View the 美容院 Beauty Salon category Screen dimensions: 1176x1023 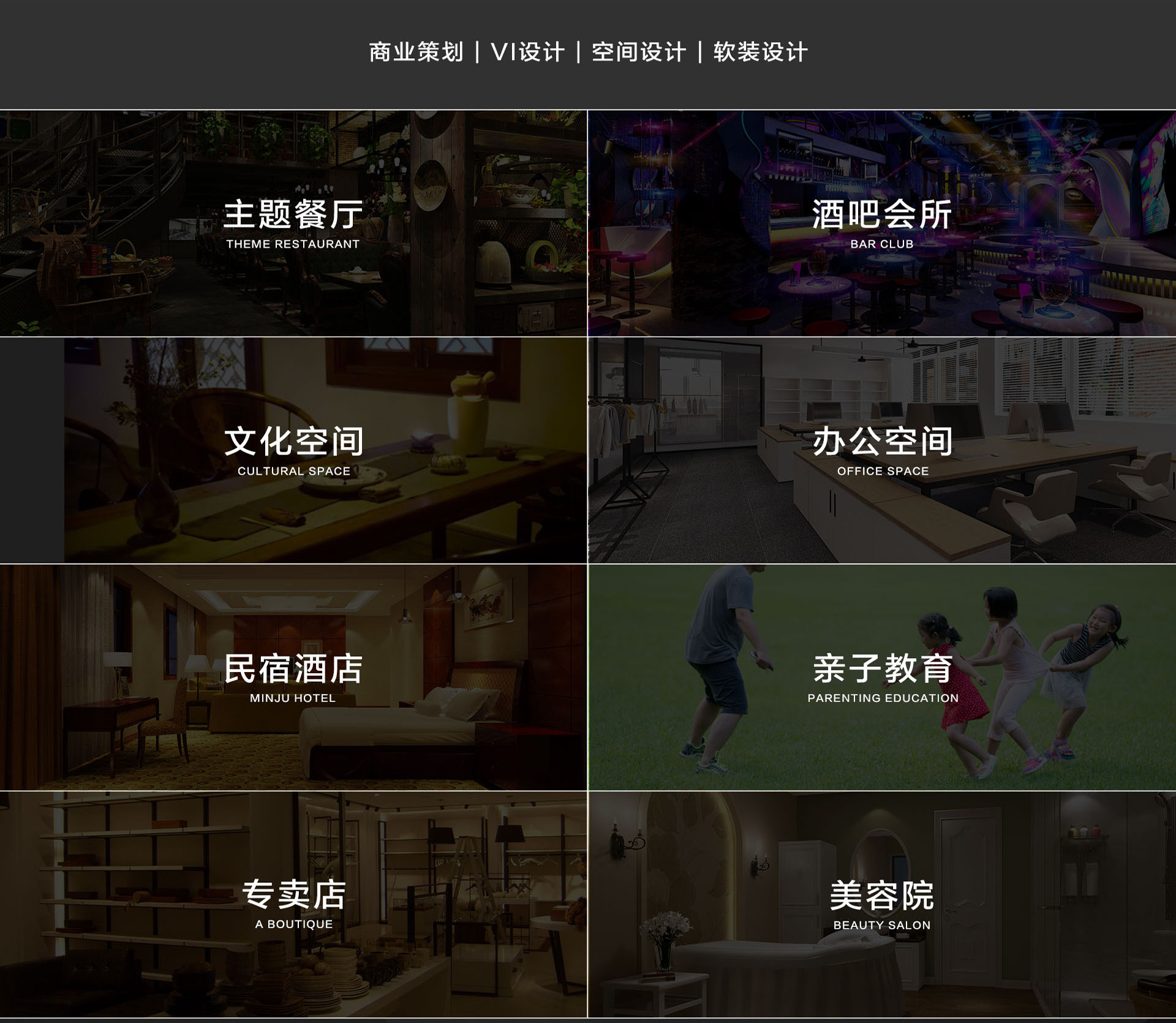[881, 904]
